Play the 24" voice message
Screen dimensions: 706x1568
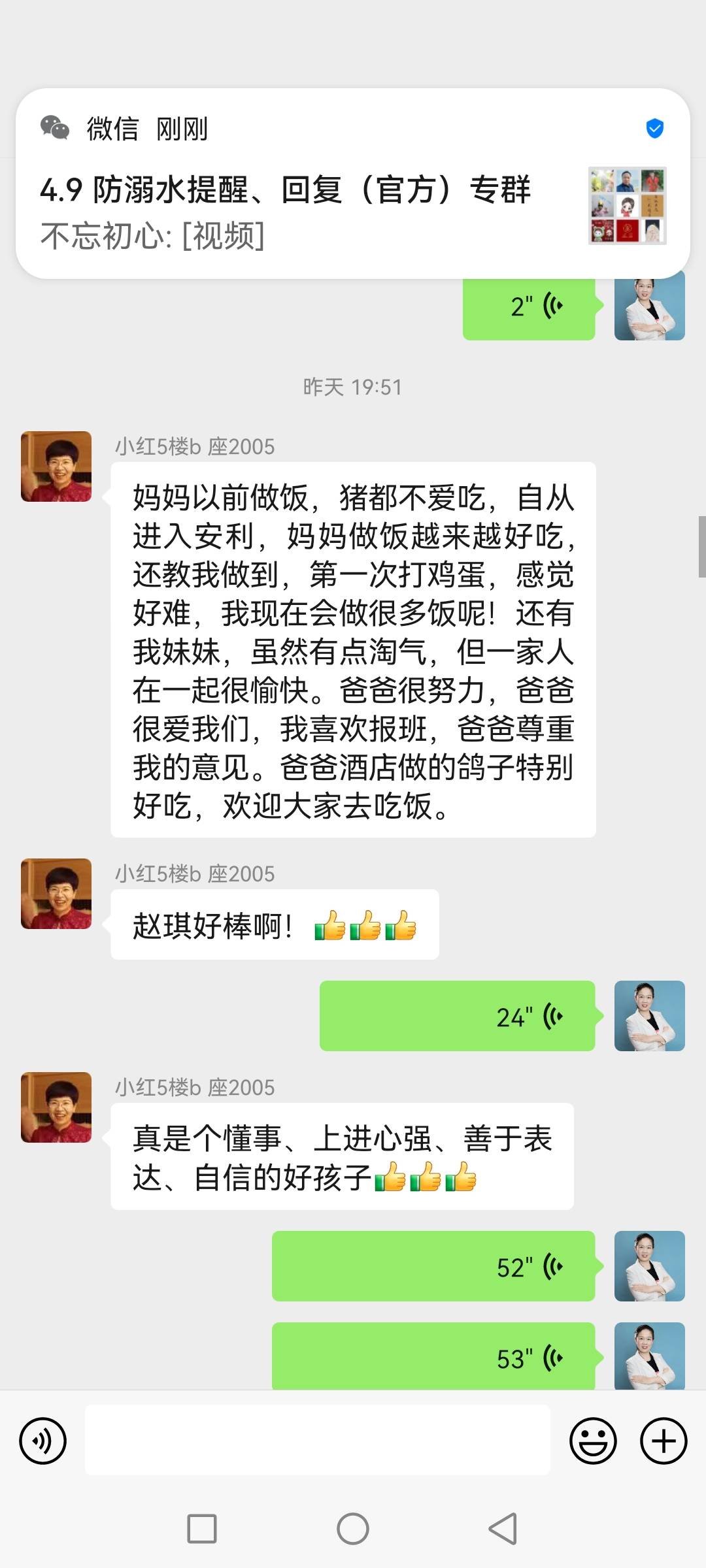coord(458,1015)
